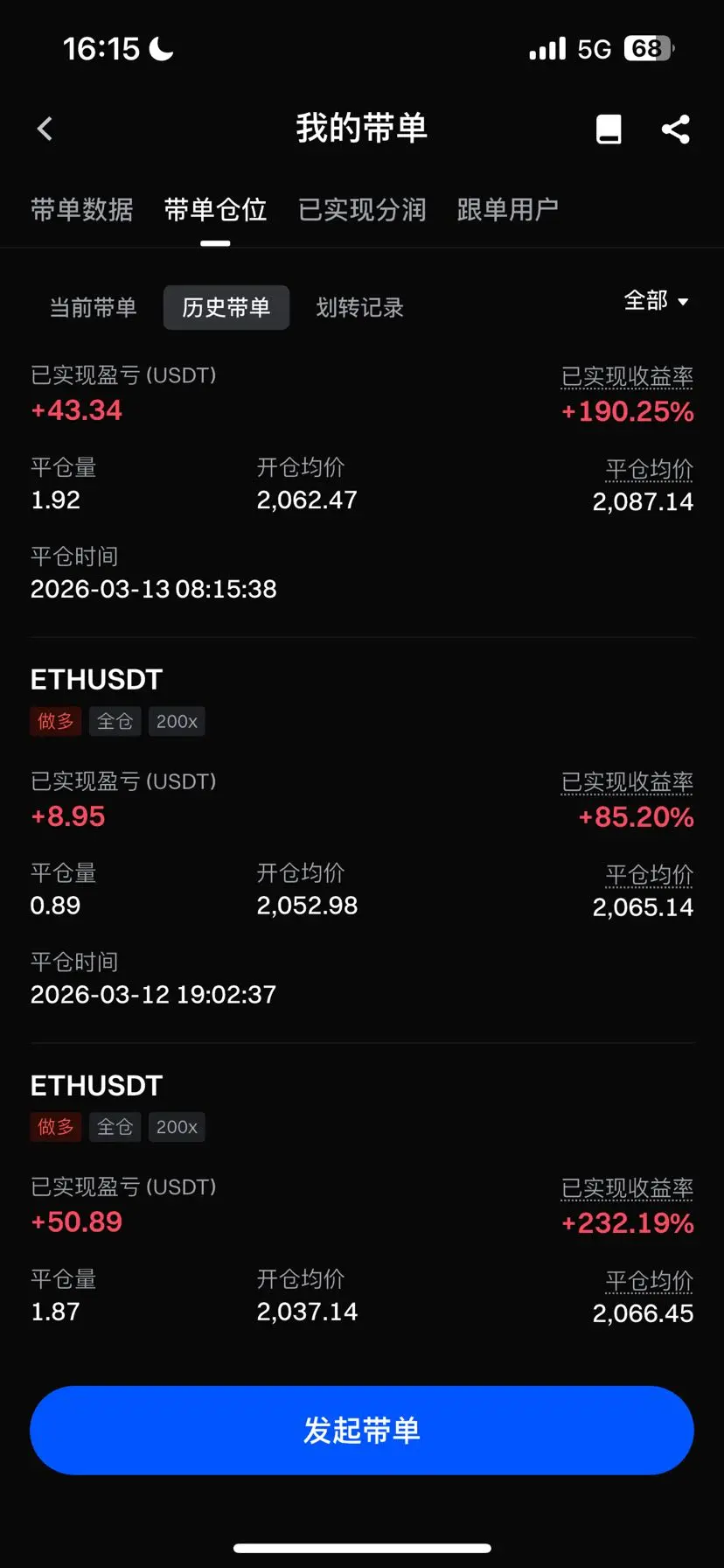724x1568 pixels.
Task: Switch to the 带单数据 tab
Action: [x=81, y=210]
